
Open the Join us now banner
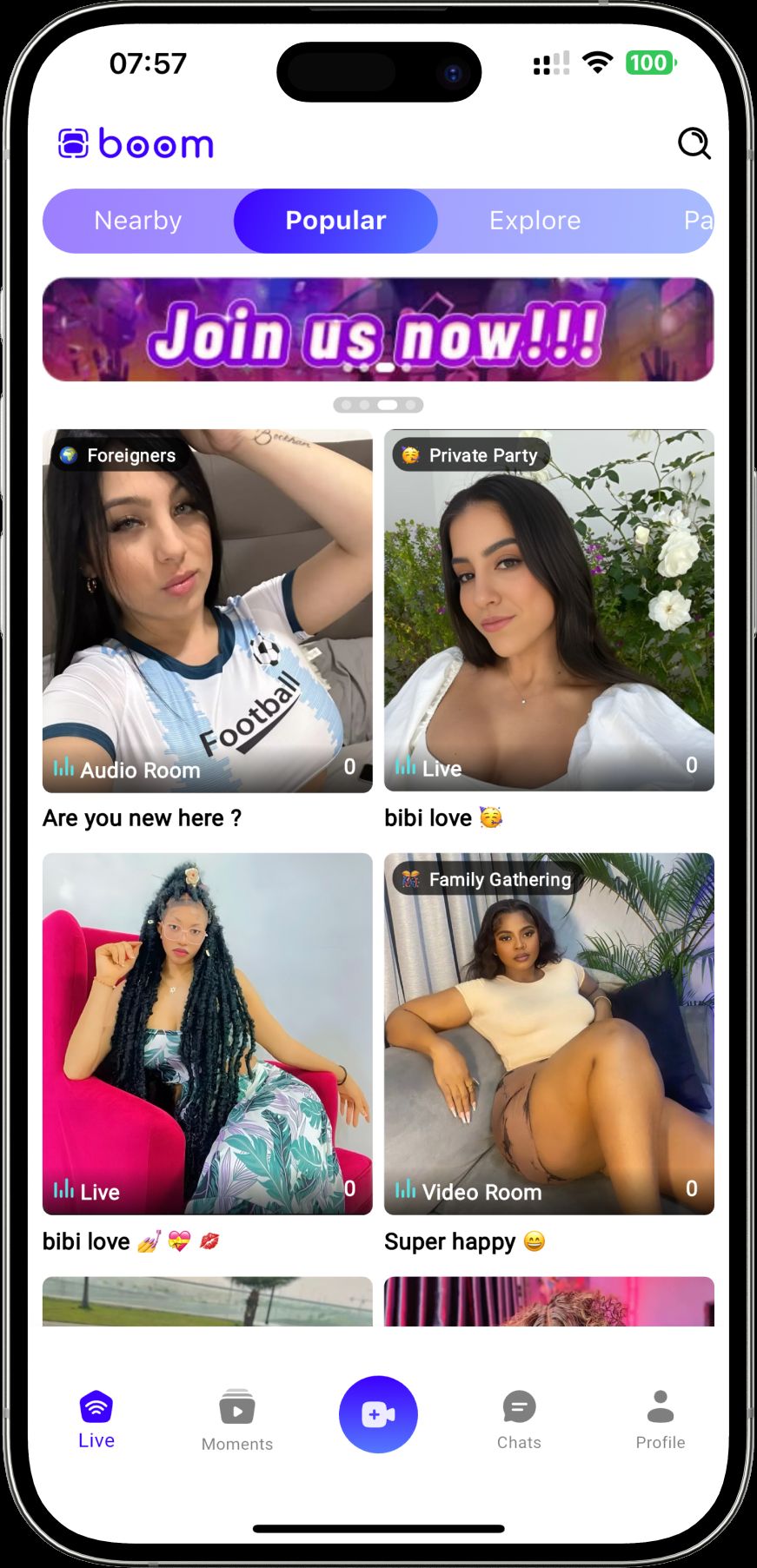[x=378, y=329]
